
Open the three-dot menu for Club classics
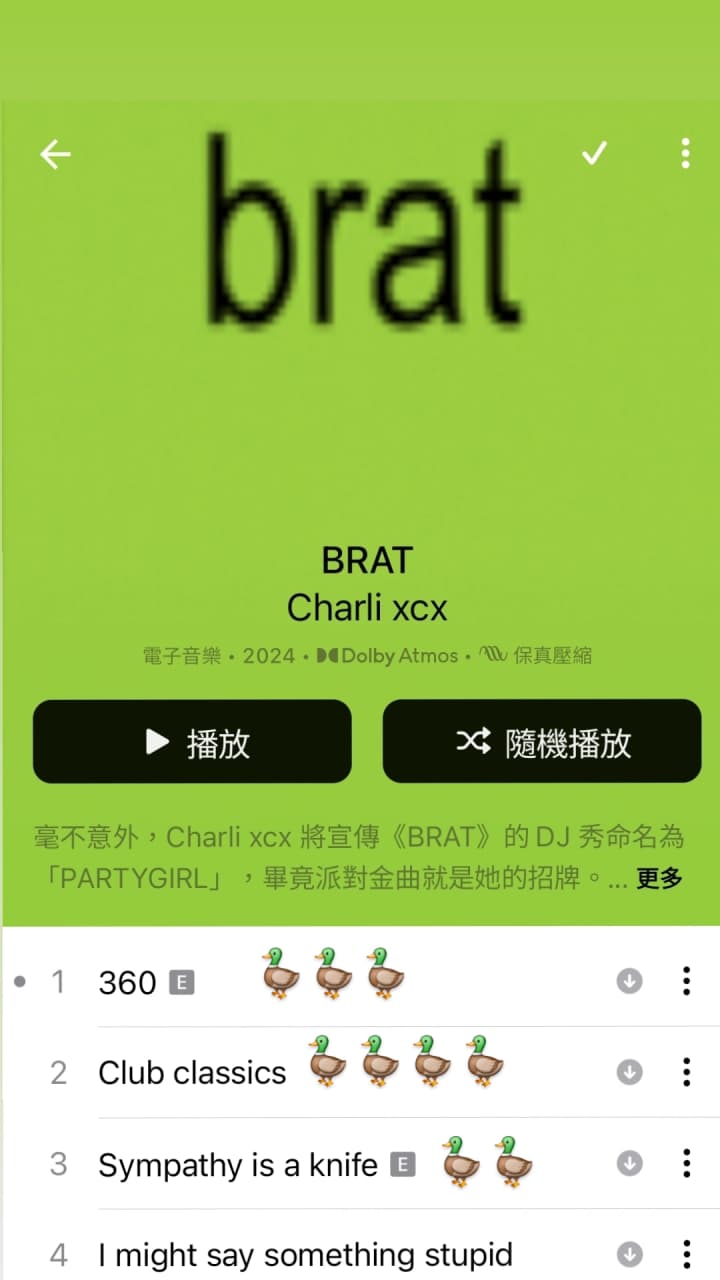click(686, 1072)
